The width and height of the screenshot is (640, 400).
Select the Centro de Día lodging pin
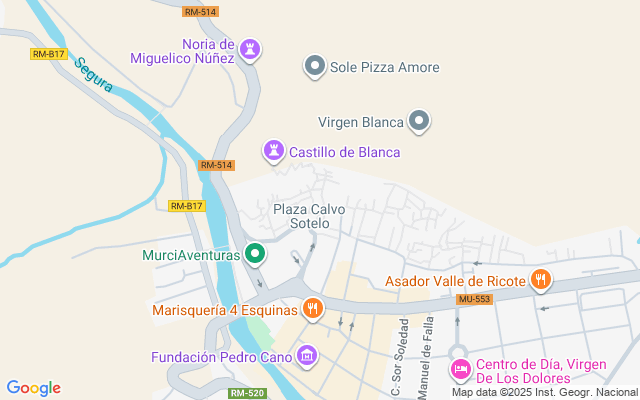click(x=459, y=369)
